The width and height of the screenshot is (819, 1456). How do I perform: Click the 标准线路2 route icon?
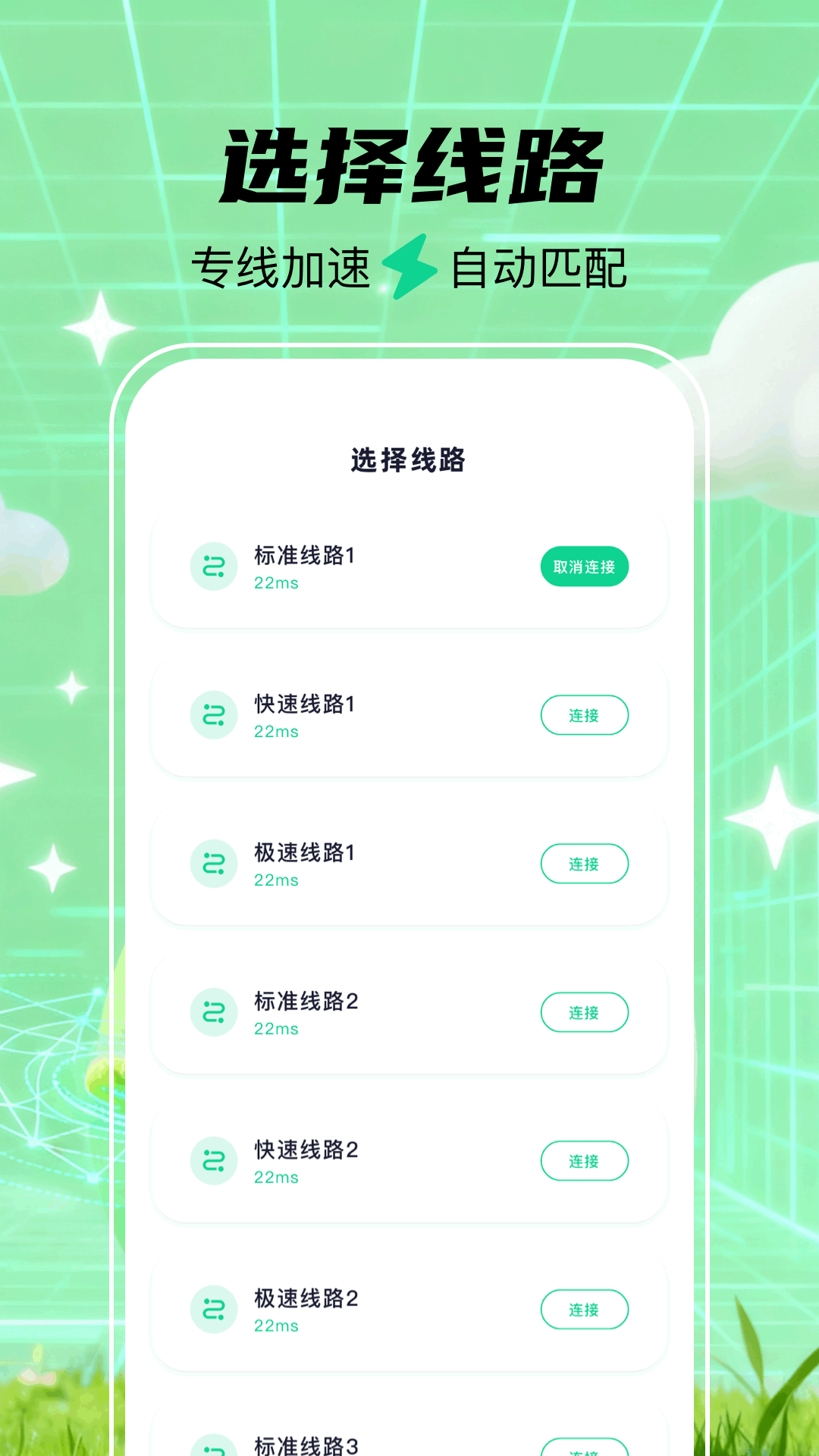click(214, 1012)
